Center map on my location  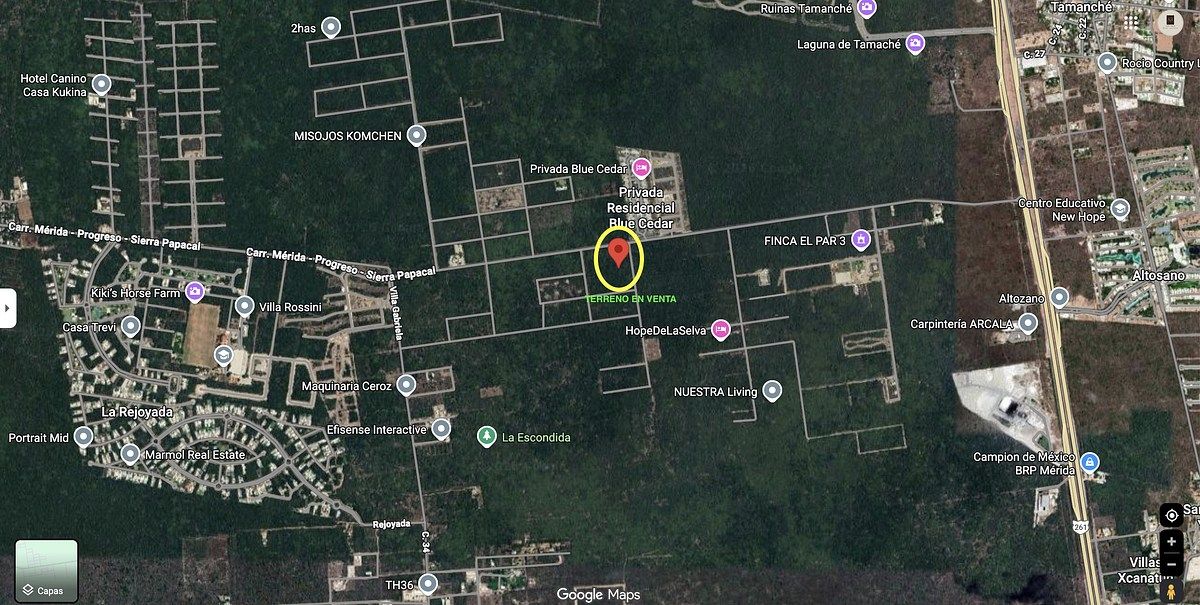1171,515
